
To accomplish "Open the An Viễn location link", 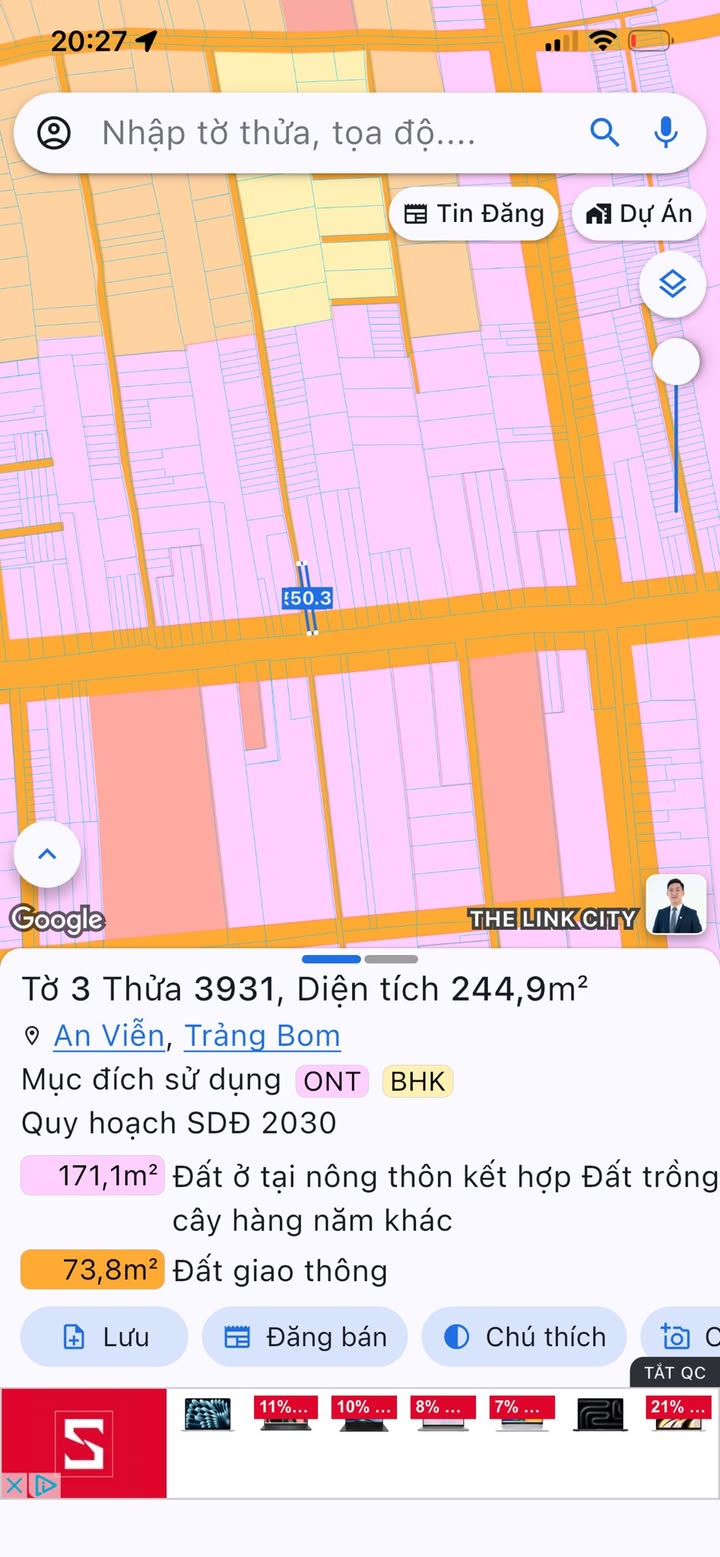I will (x=108, y=1036).
